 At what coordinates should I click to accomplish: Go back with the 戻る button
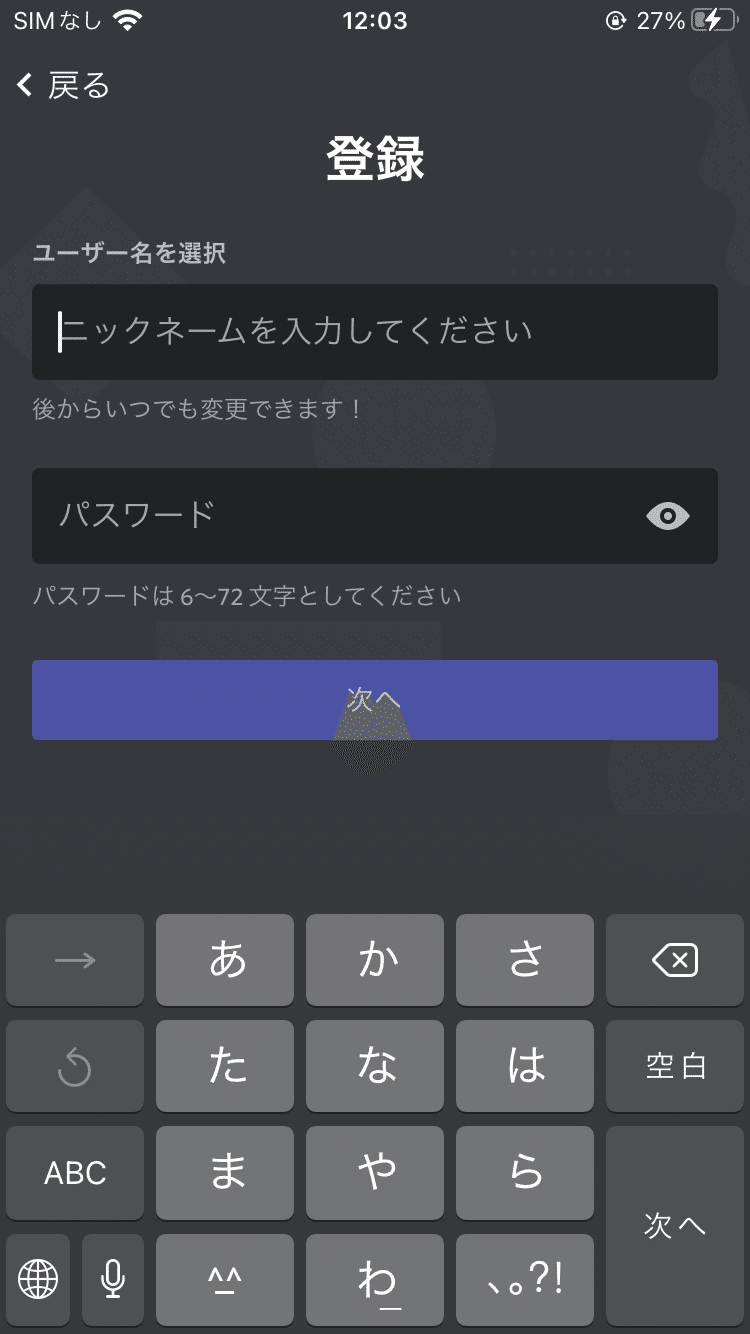pos(62,85)
